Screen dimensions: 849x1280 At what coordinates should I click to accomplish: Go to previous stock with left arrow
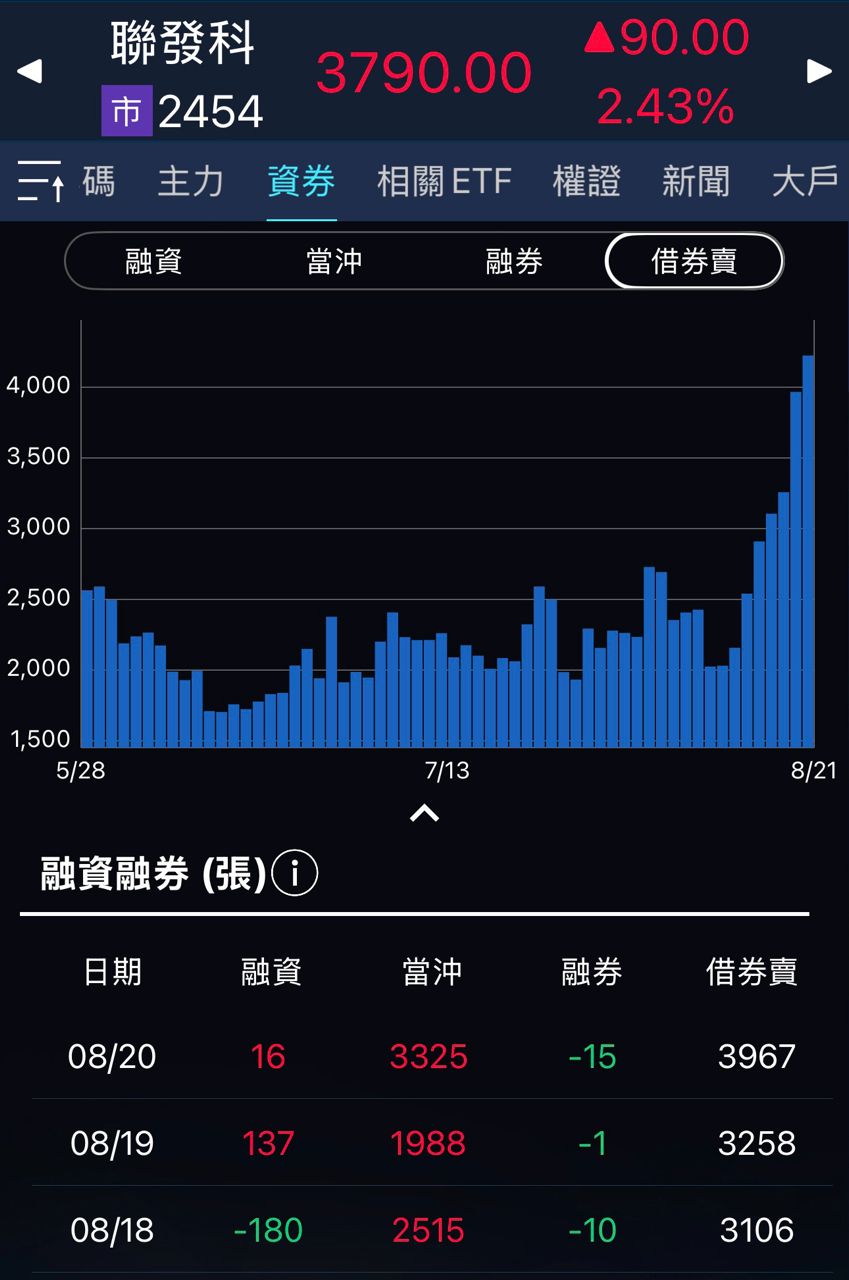point(30,72)
